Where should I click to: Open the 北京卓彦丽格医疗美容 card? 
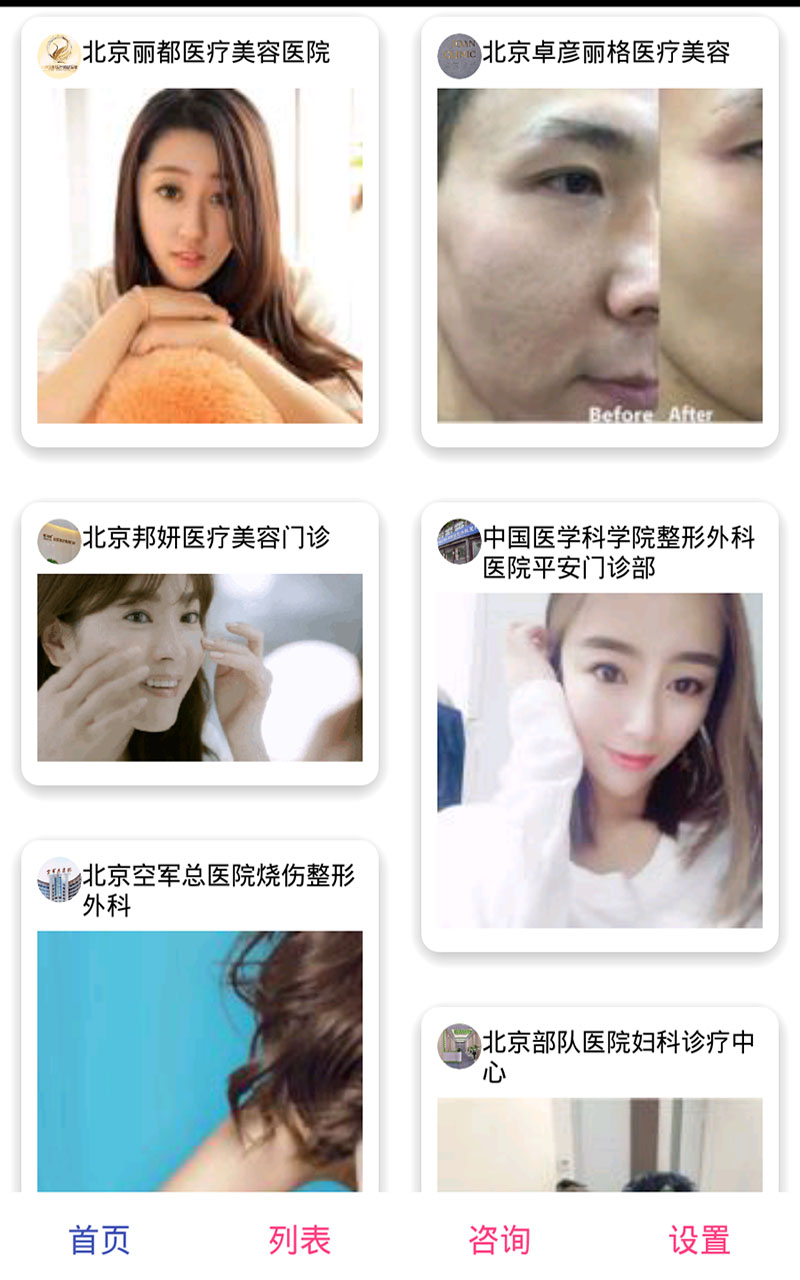click(600, 232)
